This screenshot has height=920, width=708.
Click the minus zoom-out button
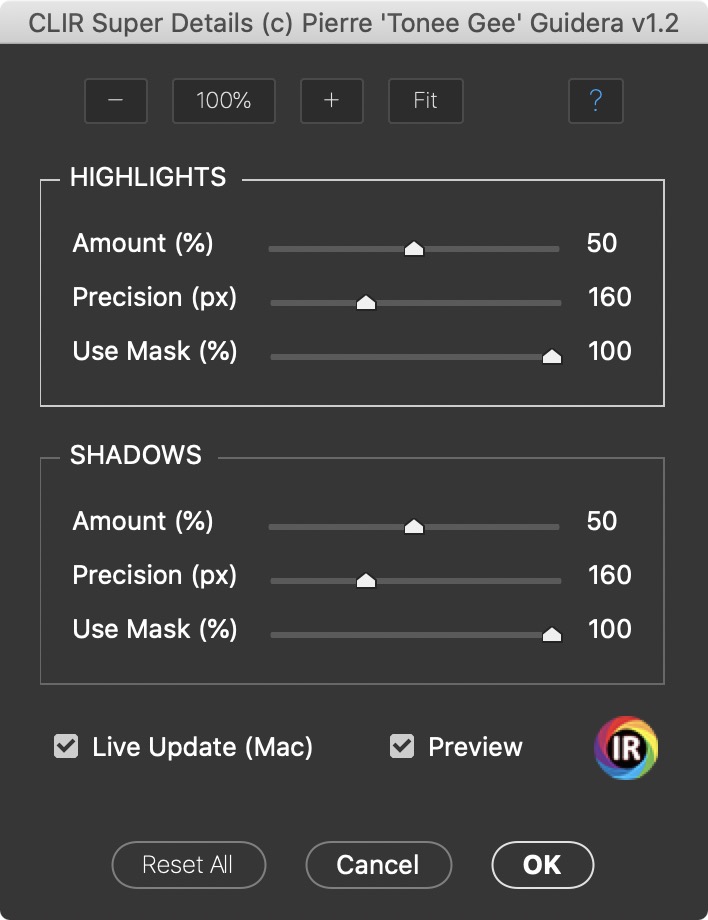pos(115,101)
